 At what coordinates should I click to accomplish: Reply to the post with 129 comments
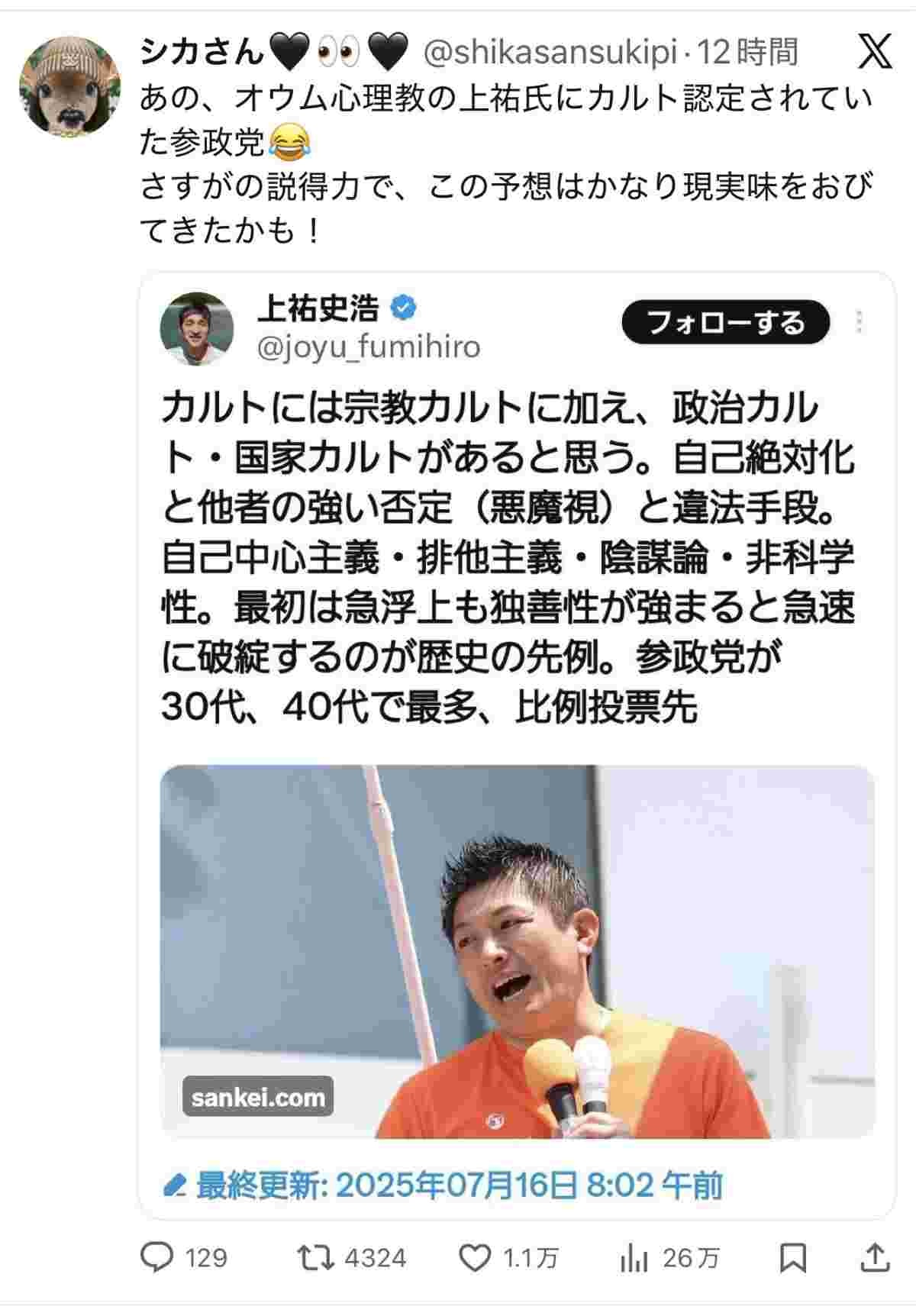click(158, 1257)
